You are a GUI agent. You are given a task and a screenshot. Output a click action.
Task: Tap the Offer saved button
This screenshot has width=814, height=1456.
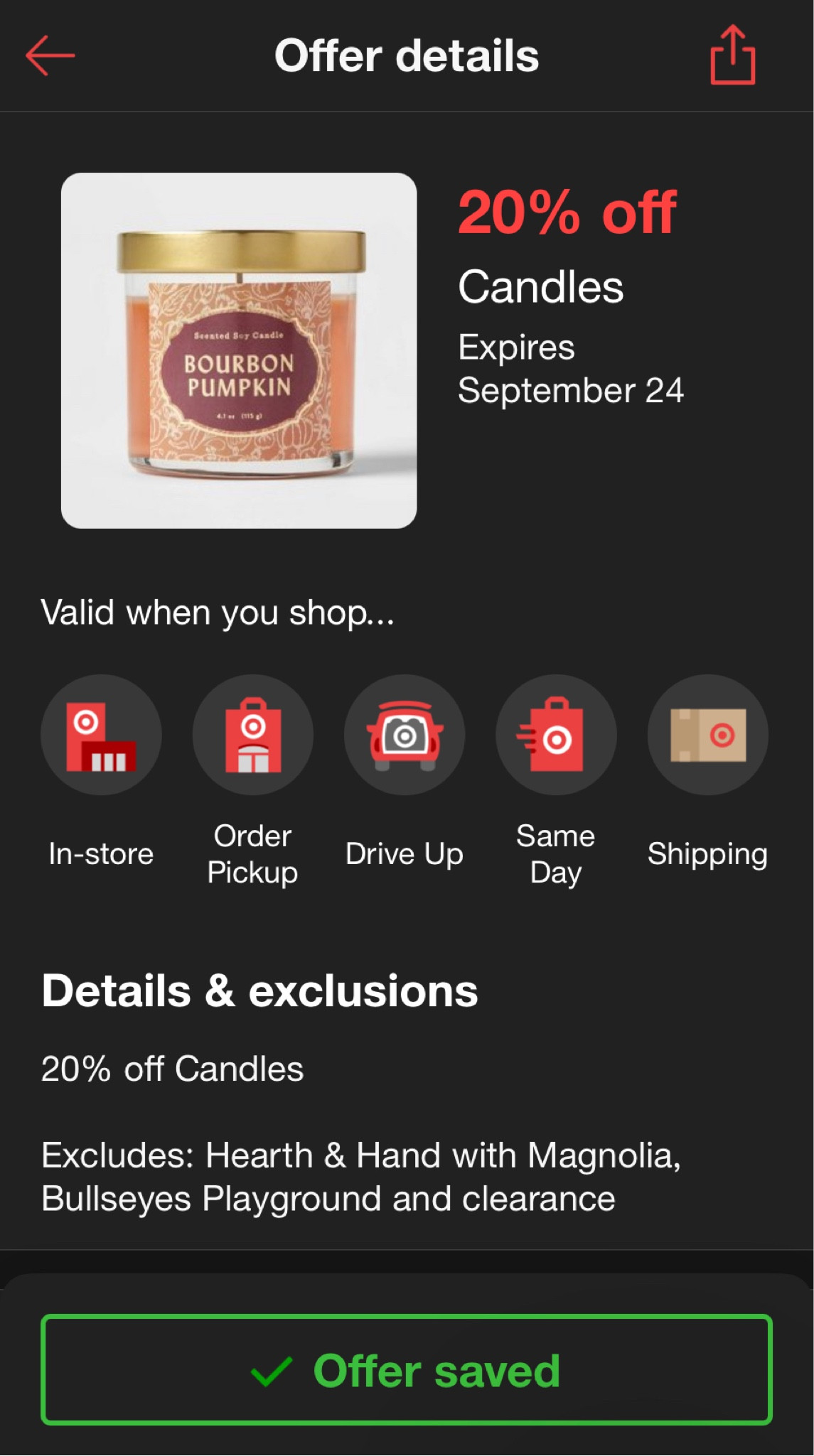pyautogui.click(x=407, y=1370)
